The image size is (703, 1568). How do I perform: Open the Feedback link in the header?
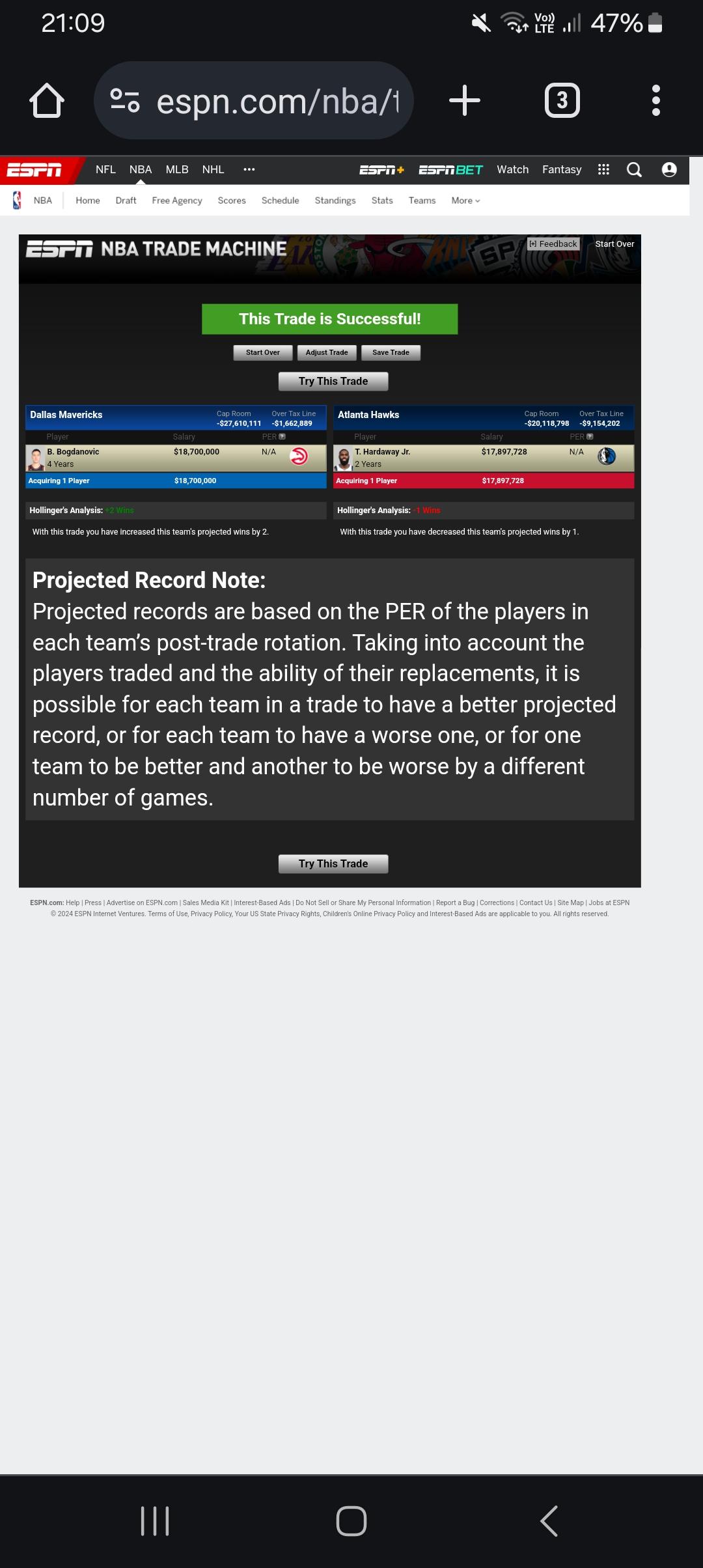pyautogui.click(x=553, y=244)
